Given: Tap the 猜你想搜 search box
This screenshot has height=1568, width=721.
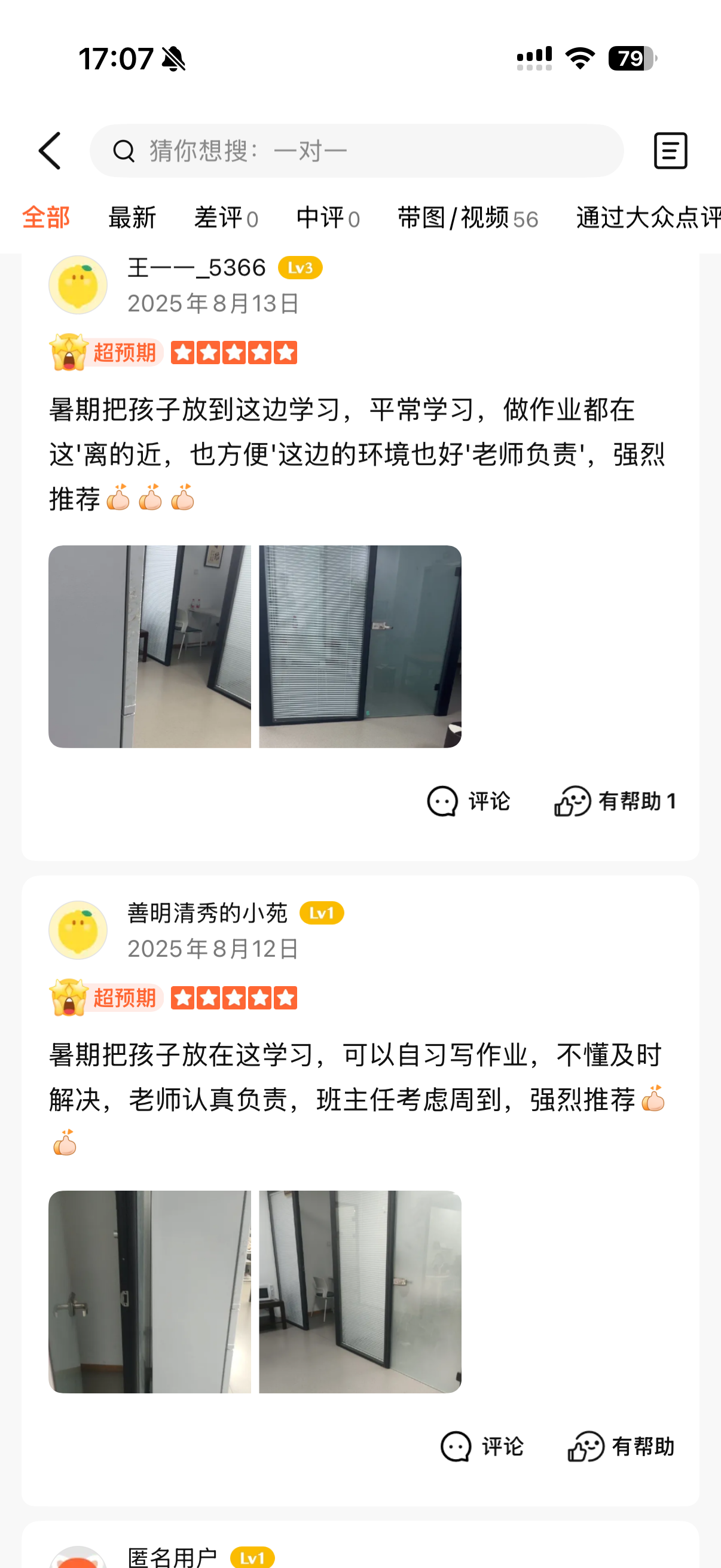Looking at the screenshot, I should tap(356, 151).
